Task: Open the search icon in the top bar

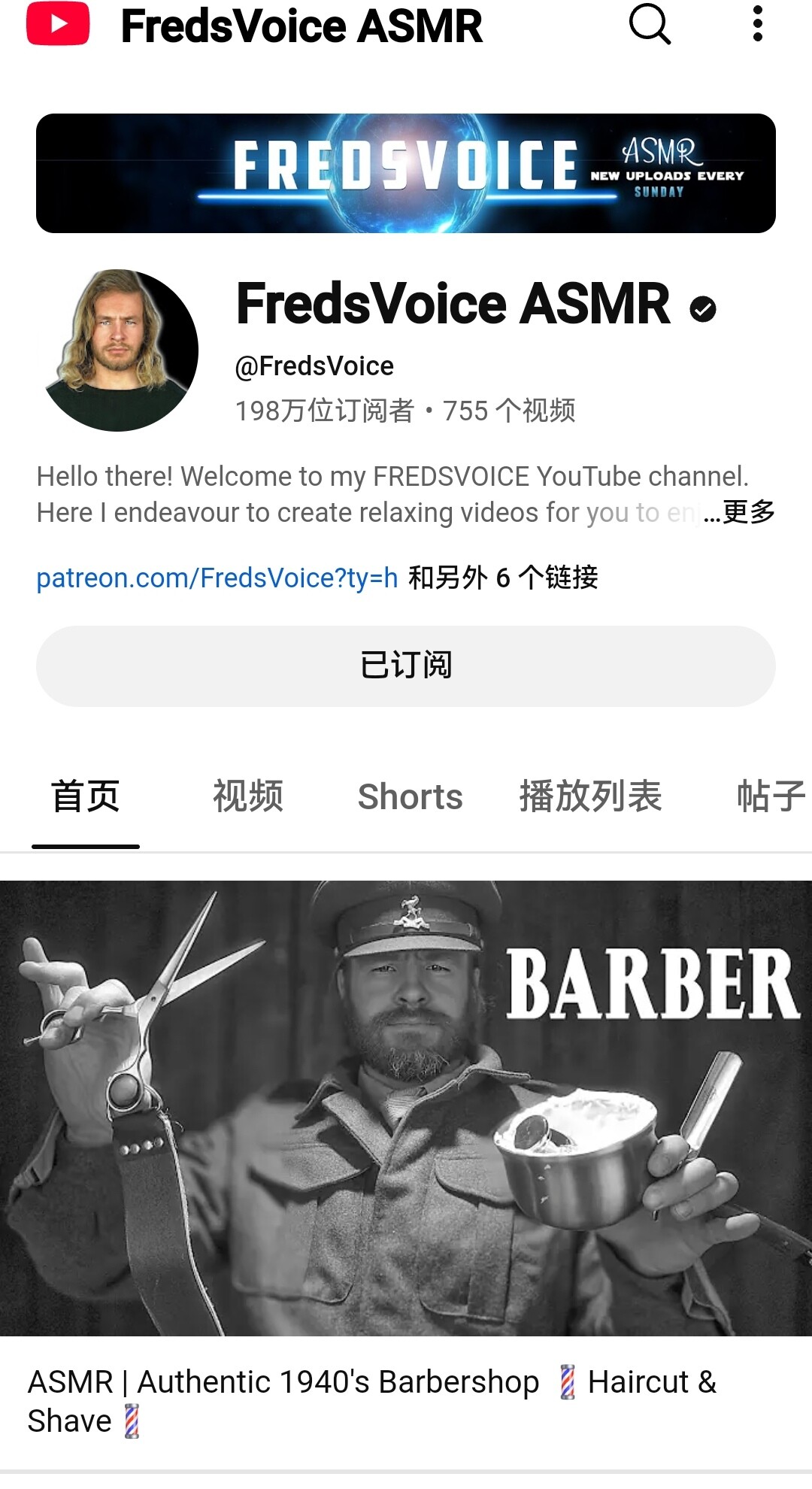Action: [650, 24]
